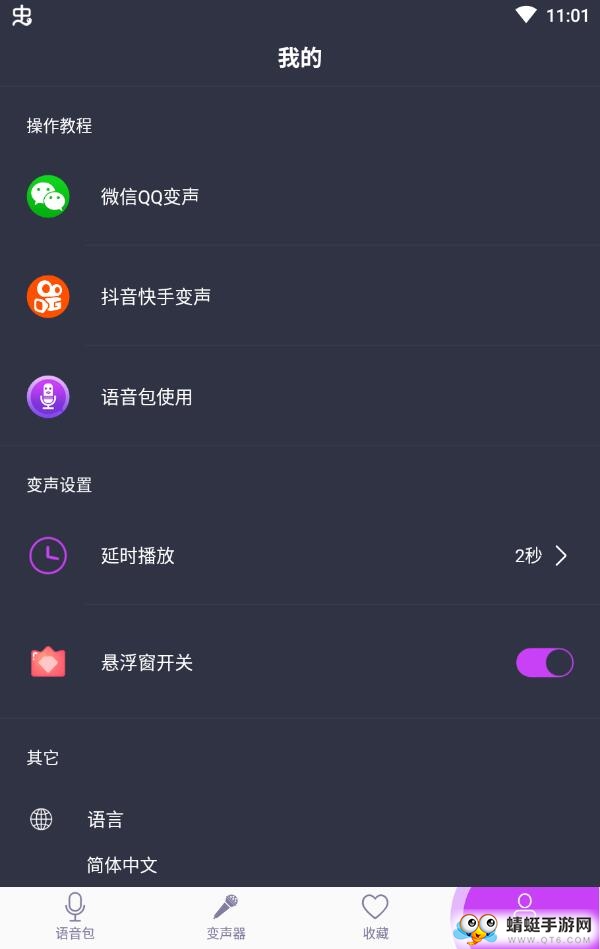Screen dimensions: 600x949
Task: Open the 语音包使用 guide
Action: point(146,397)
